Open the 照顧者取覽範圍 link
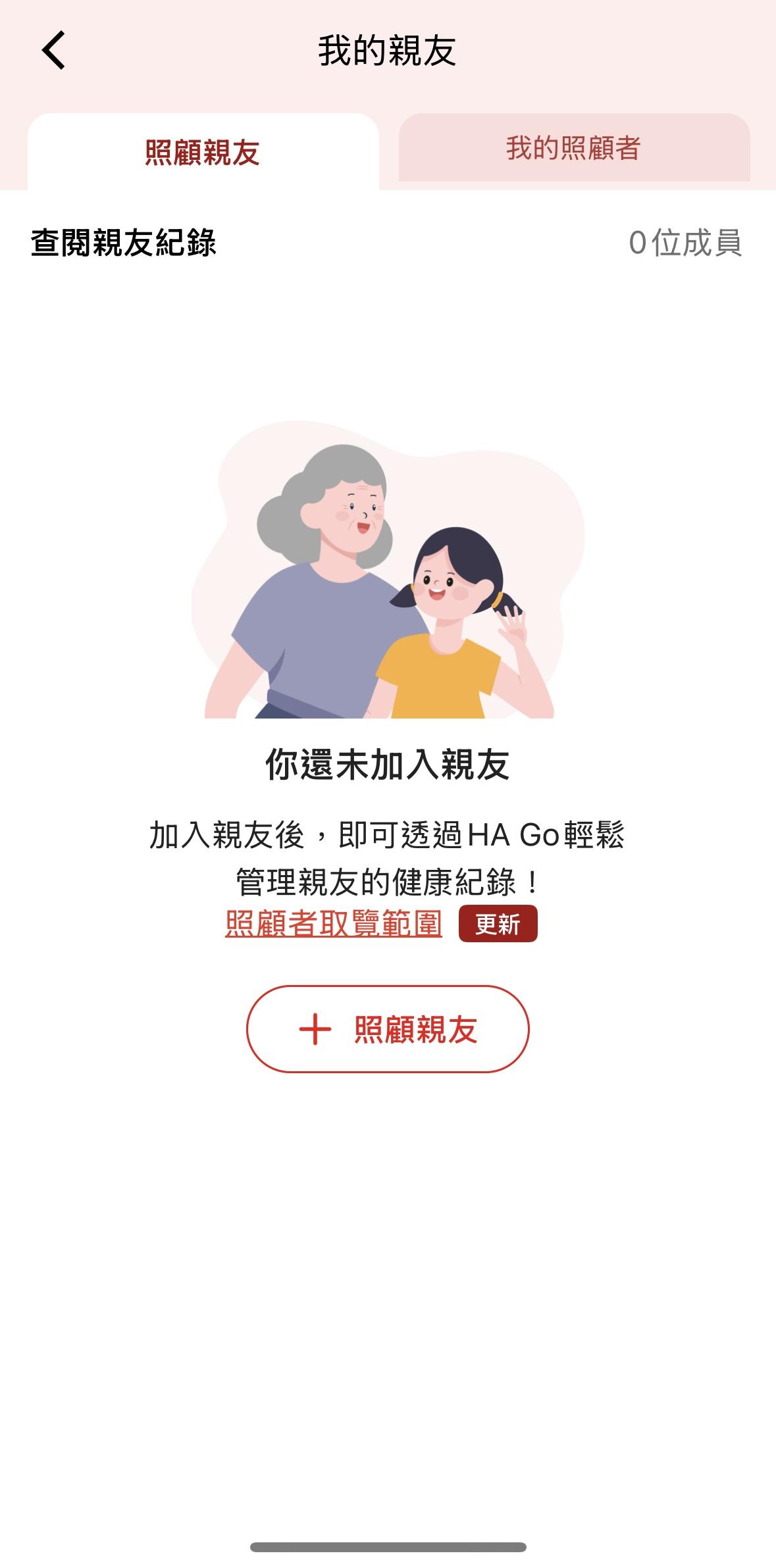Screen dimensions: 776x1568 coord(333,923)
